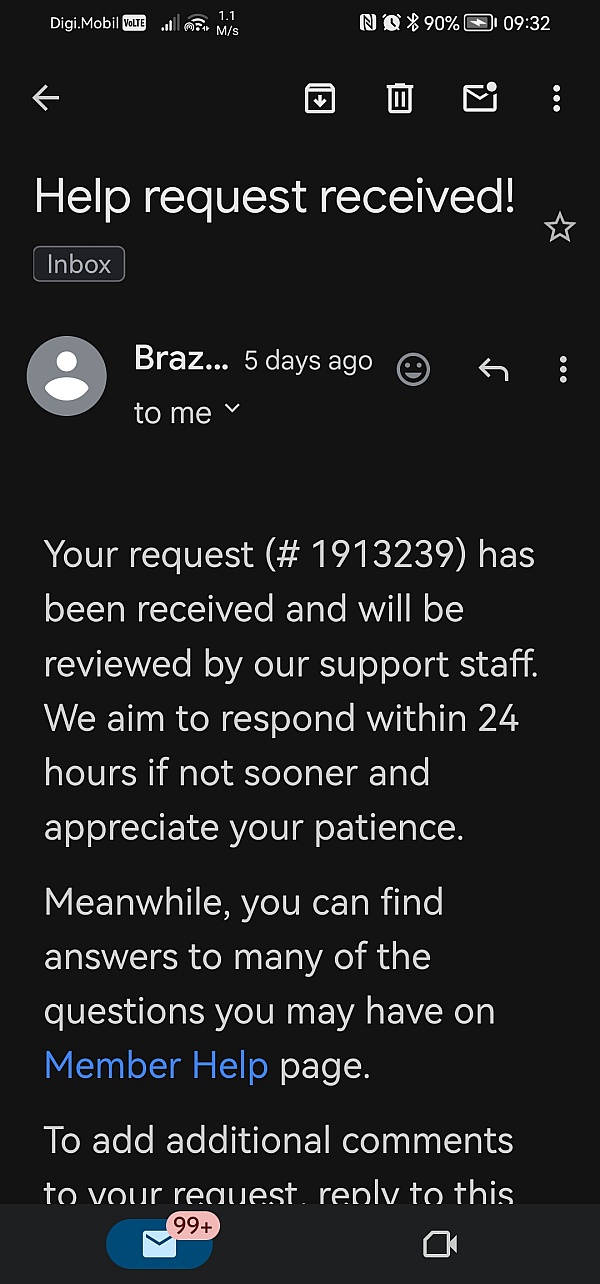Star the Help request received email
The width and height of the screenshot is (600, 1284).
tap(559, 228)
